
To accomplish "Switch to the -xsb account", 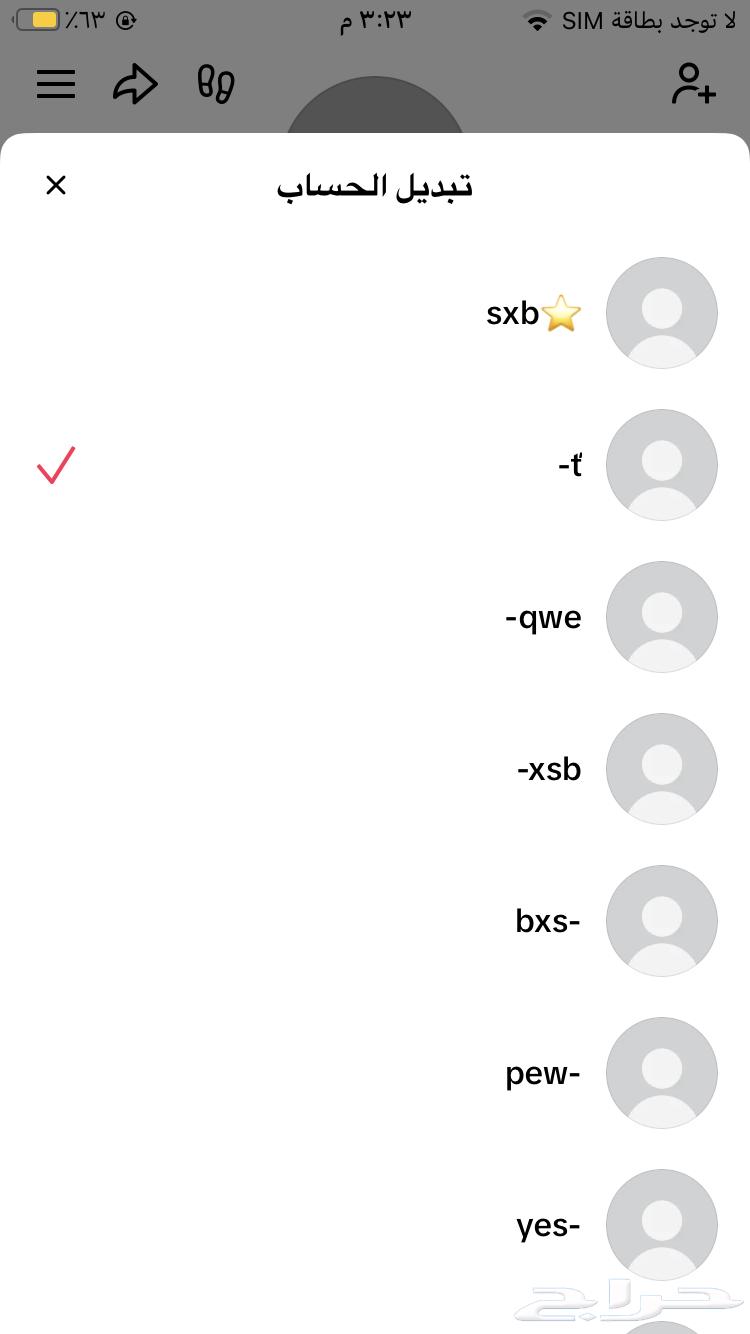I will [549, 769].
